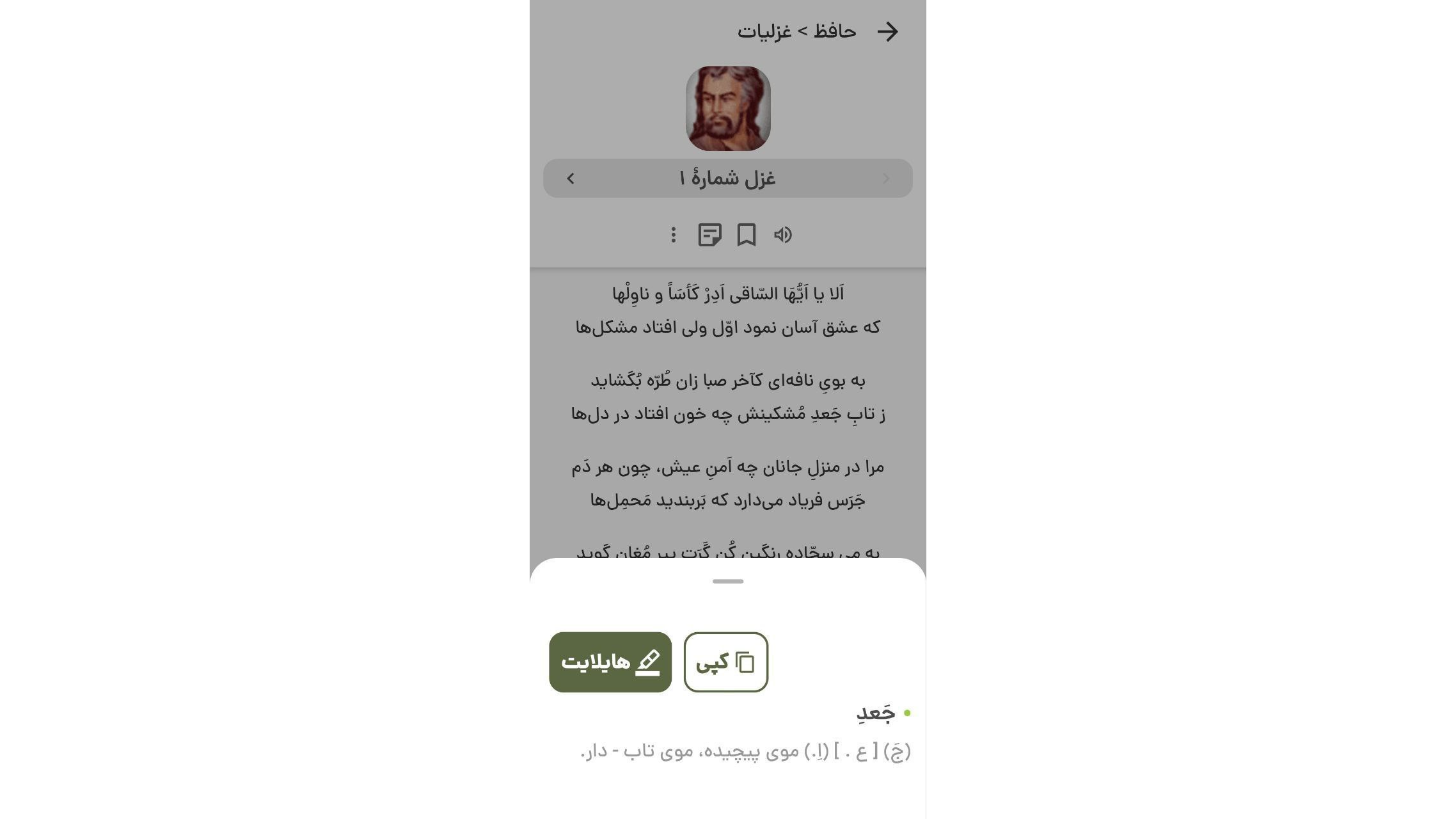1456x819 pixels.
Task: Go back using the arrow icon
Action: click(887, 31)
